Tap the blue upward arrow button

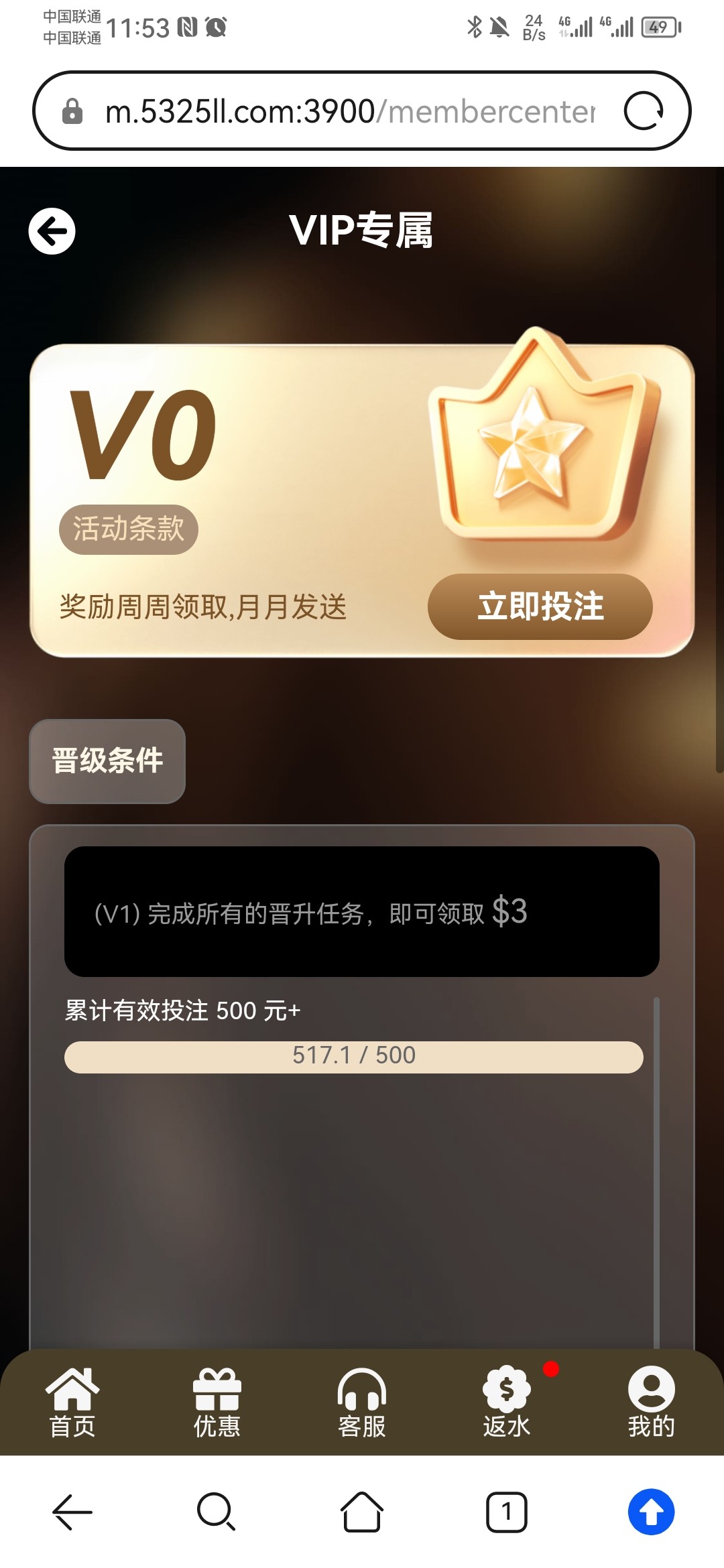click(x=651, y=1512)
